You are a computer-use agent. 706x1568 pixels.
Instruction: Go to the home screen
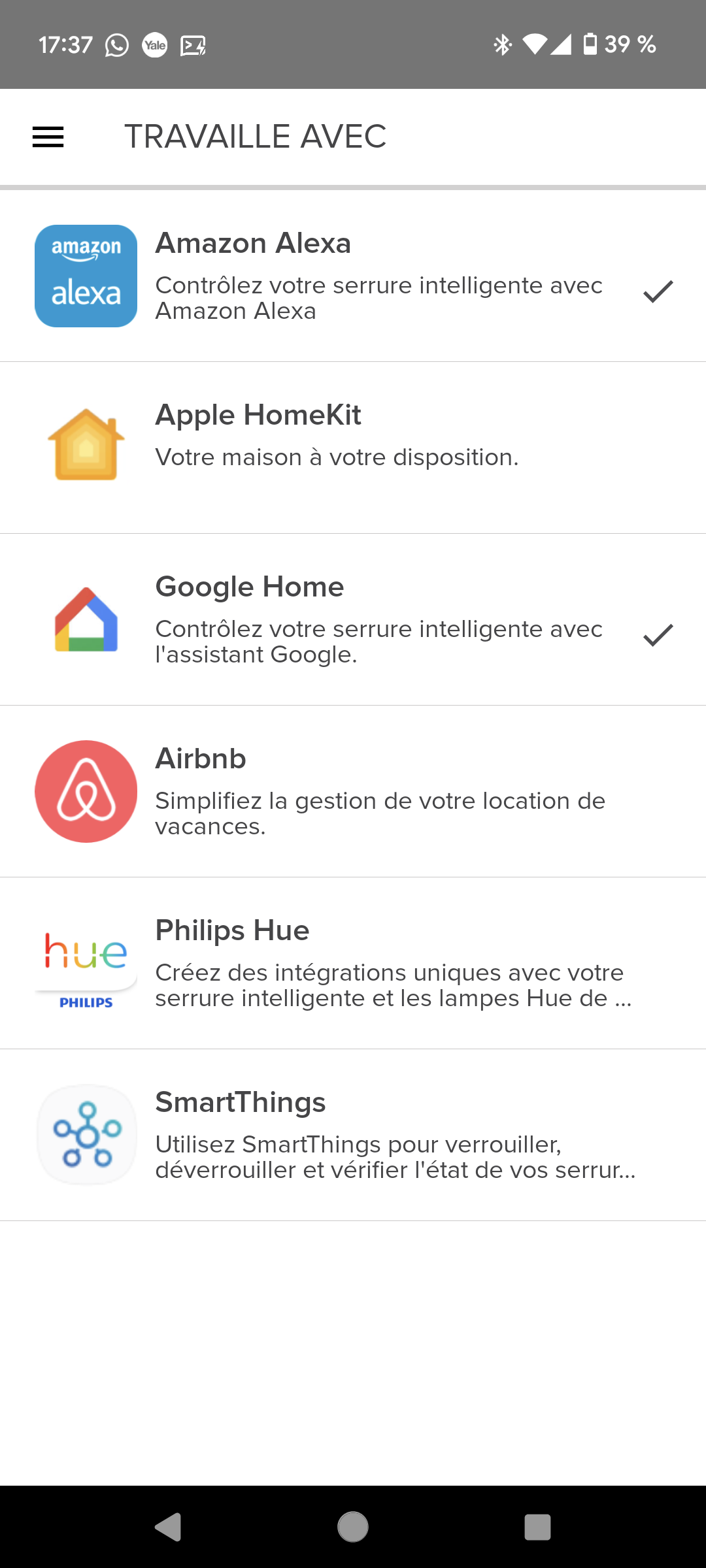tap(353, 1527)
